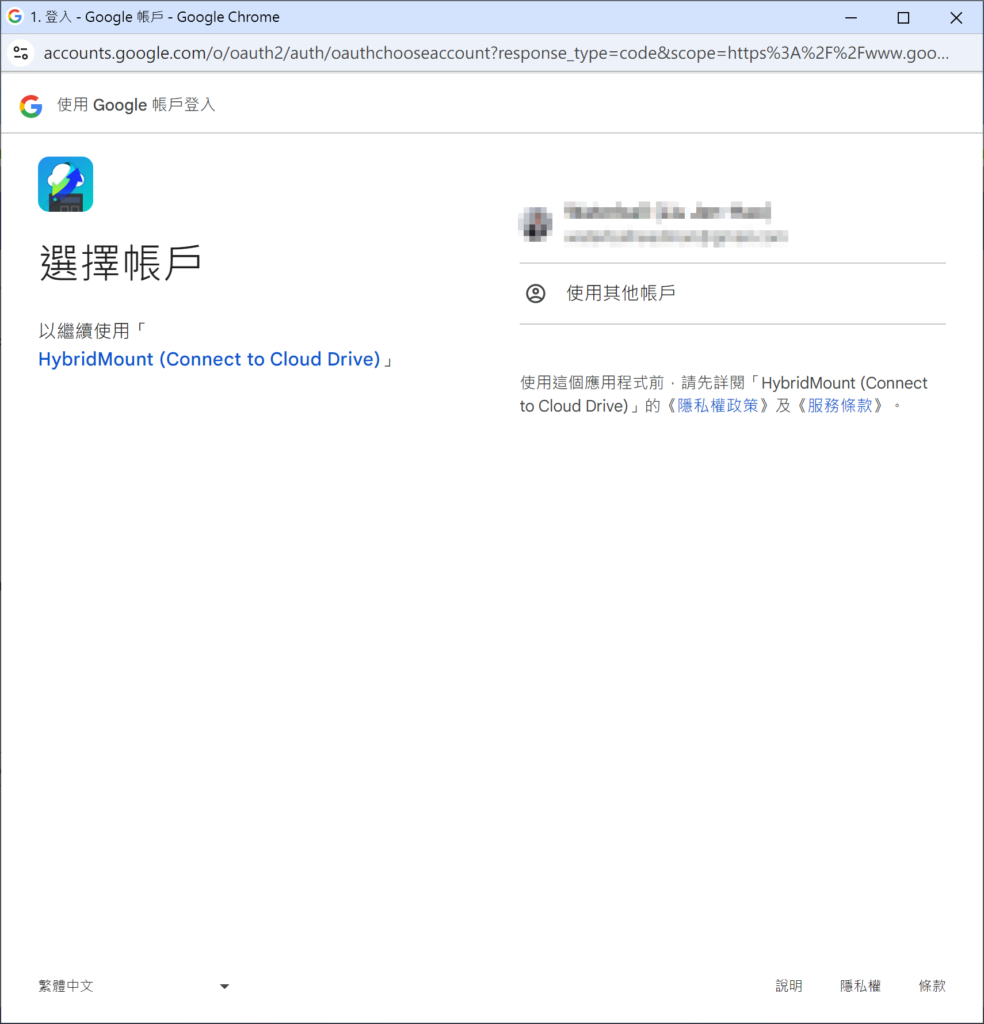Open the 說明 help link in the footer
The height and width of the screenshot is (1024, 984).
[x=789, y=986]
